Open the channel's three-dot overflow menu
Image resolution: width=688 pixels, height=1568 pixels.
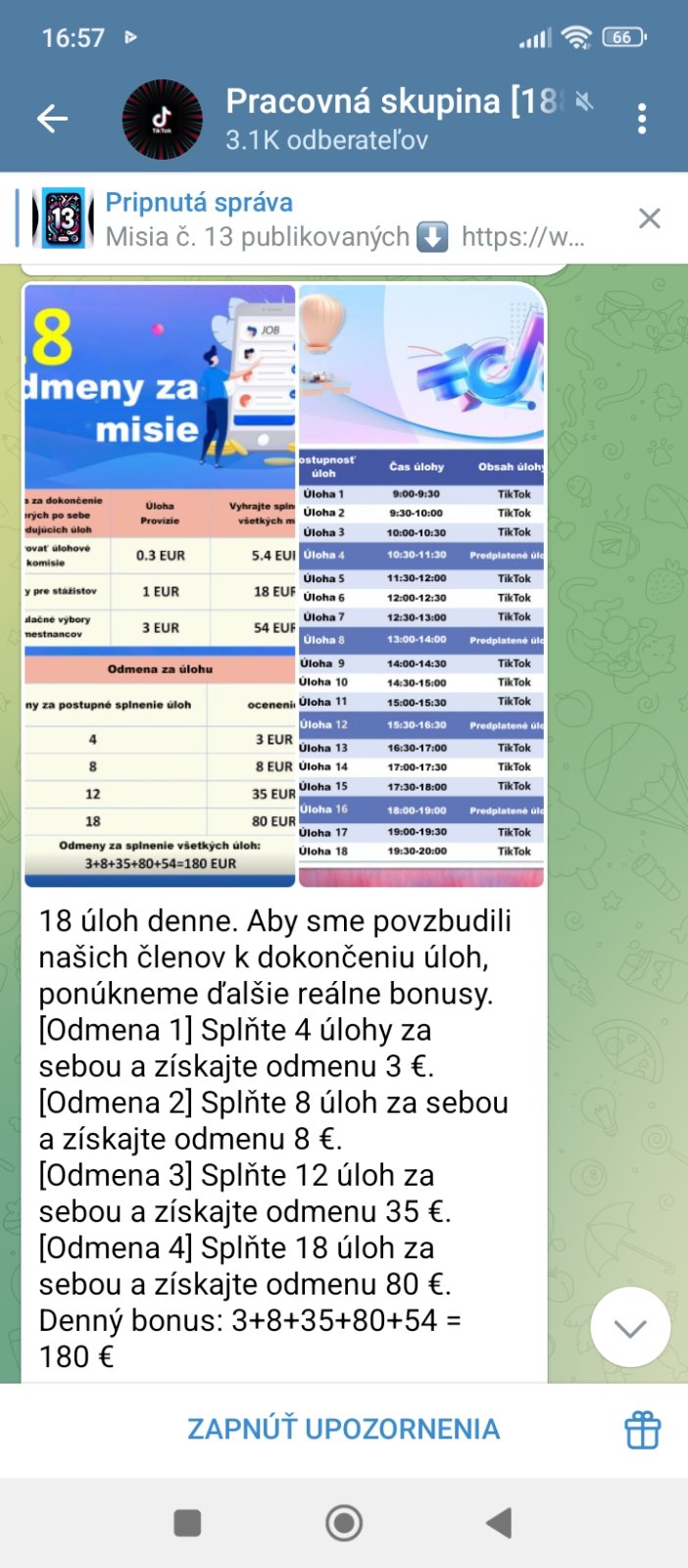click(x=642, y=120)
